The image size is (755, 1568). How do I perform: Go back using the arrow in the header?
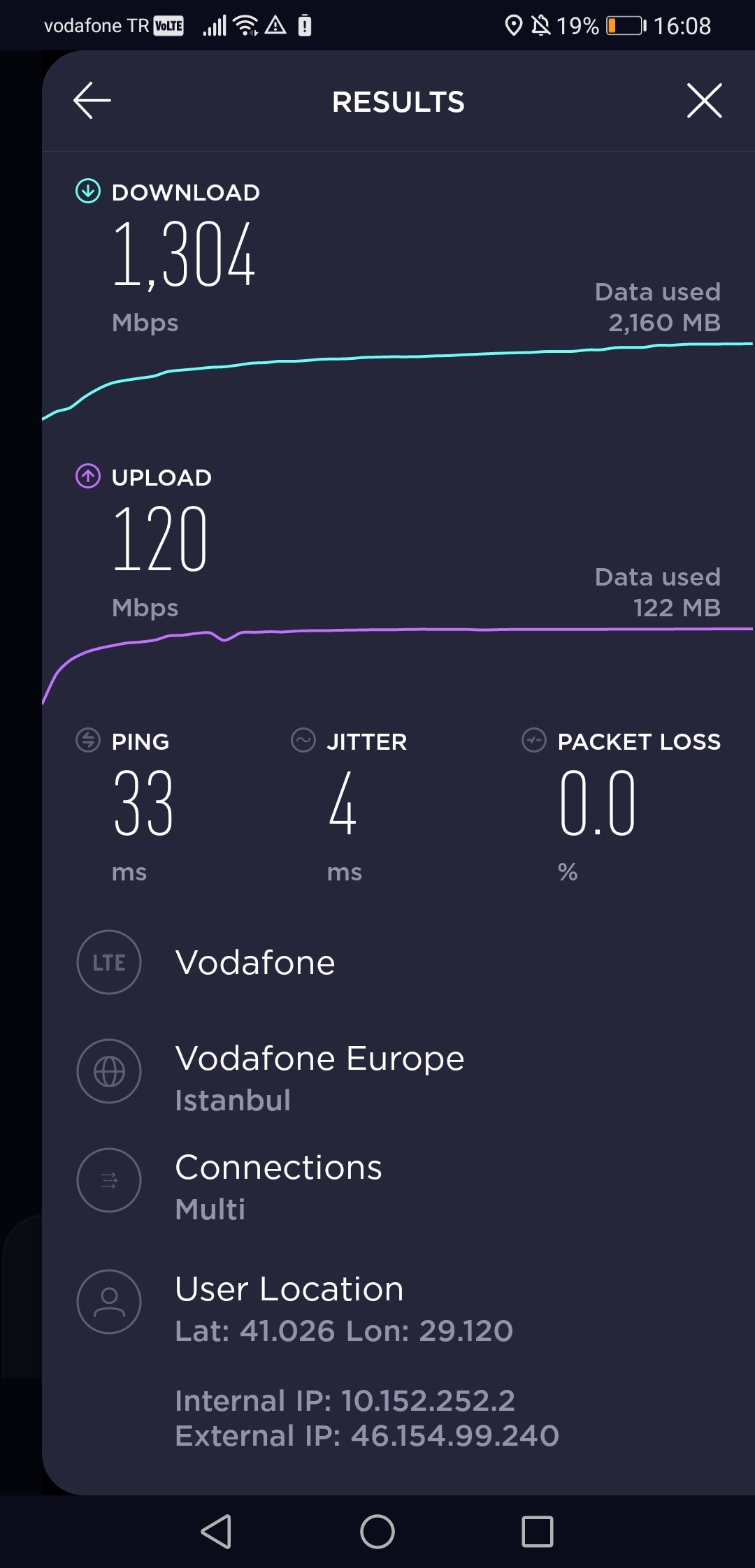[x=92, y=101]
